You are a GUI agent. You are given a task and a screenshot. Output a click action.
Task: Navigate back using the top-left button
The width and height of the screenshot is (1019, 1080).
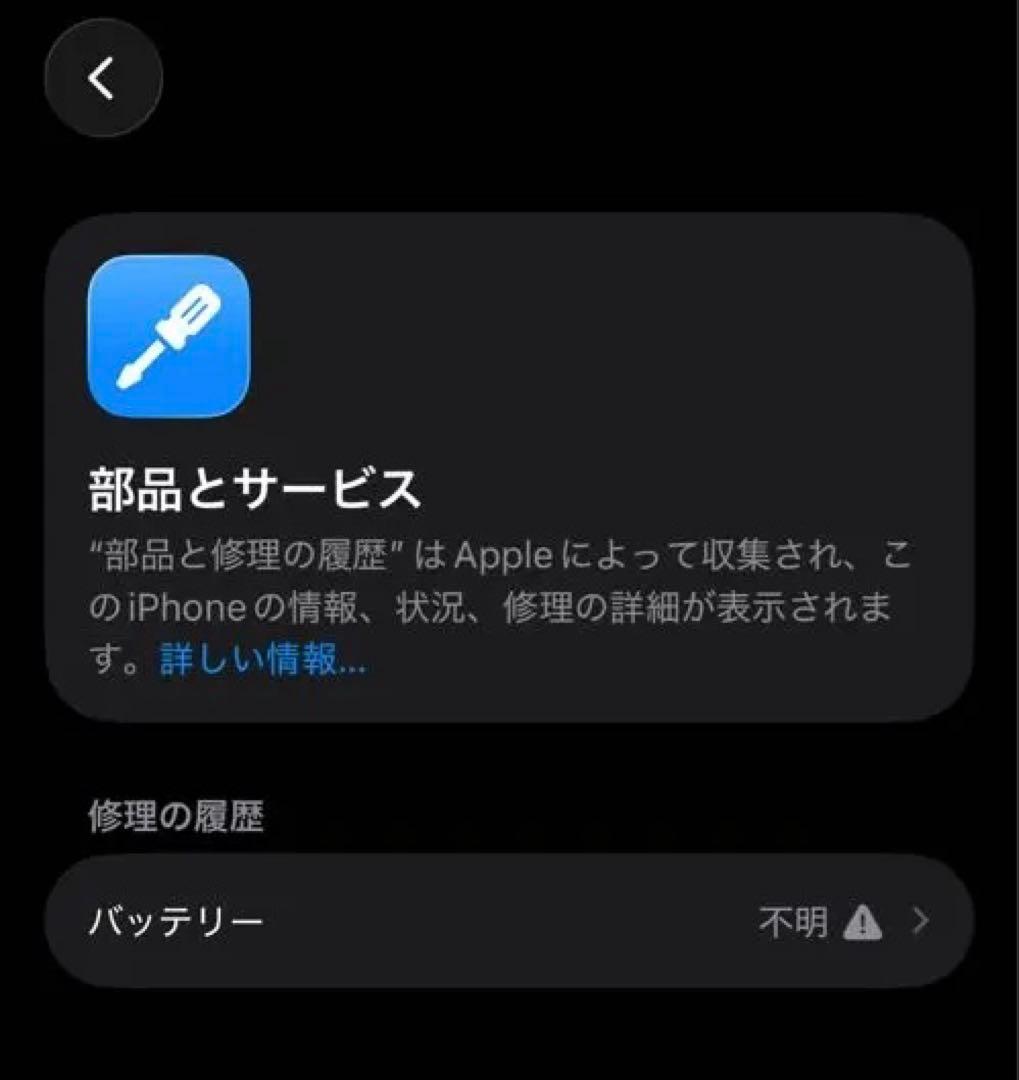tap(102, 80)
